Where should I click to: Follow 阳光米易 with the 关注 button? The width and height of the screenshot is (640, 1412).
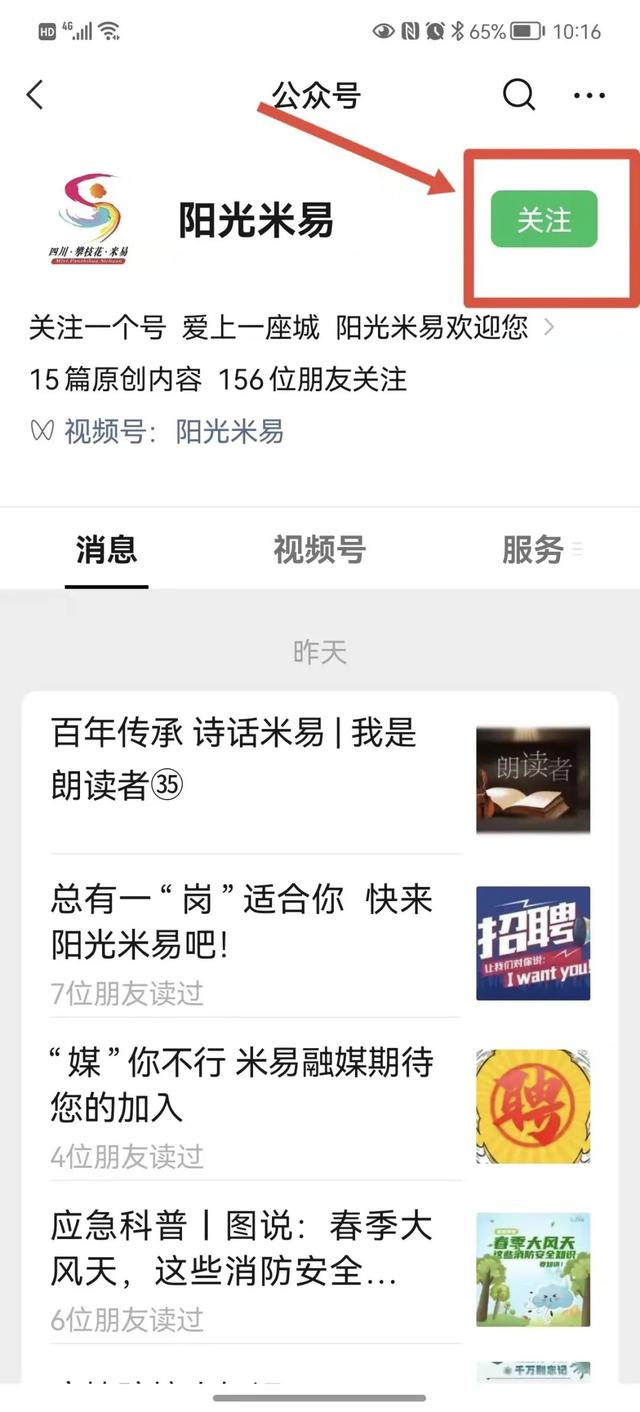544,220
